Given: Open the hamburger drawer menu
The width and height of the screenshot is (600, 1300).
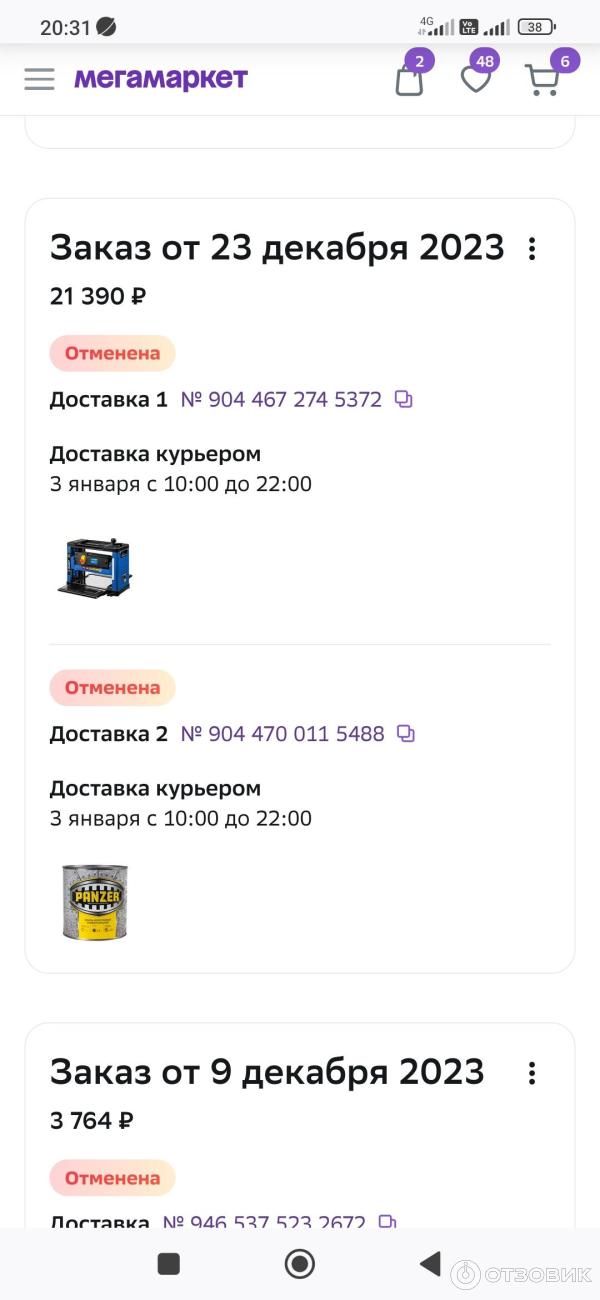Looking at the screenshot, I should tap(40, 79).
